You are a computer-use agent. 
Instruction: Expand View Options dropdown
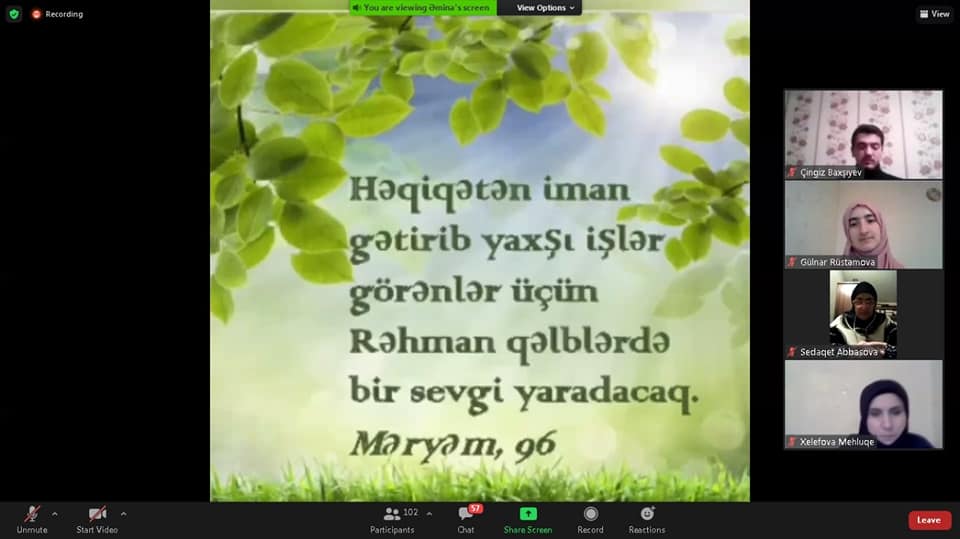click(546, 8)
